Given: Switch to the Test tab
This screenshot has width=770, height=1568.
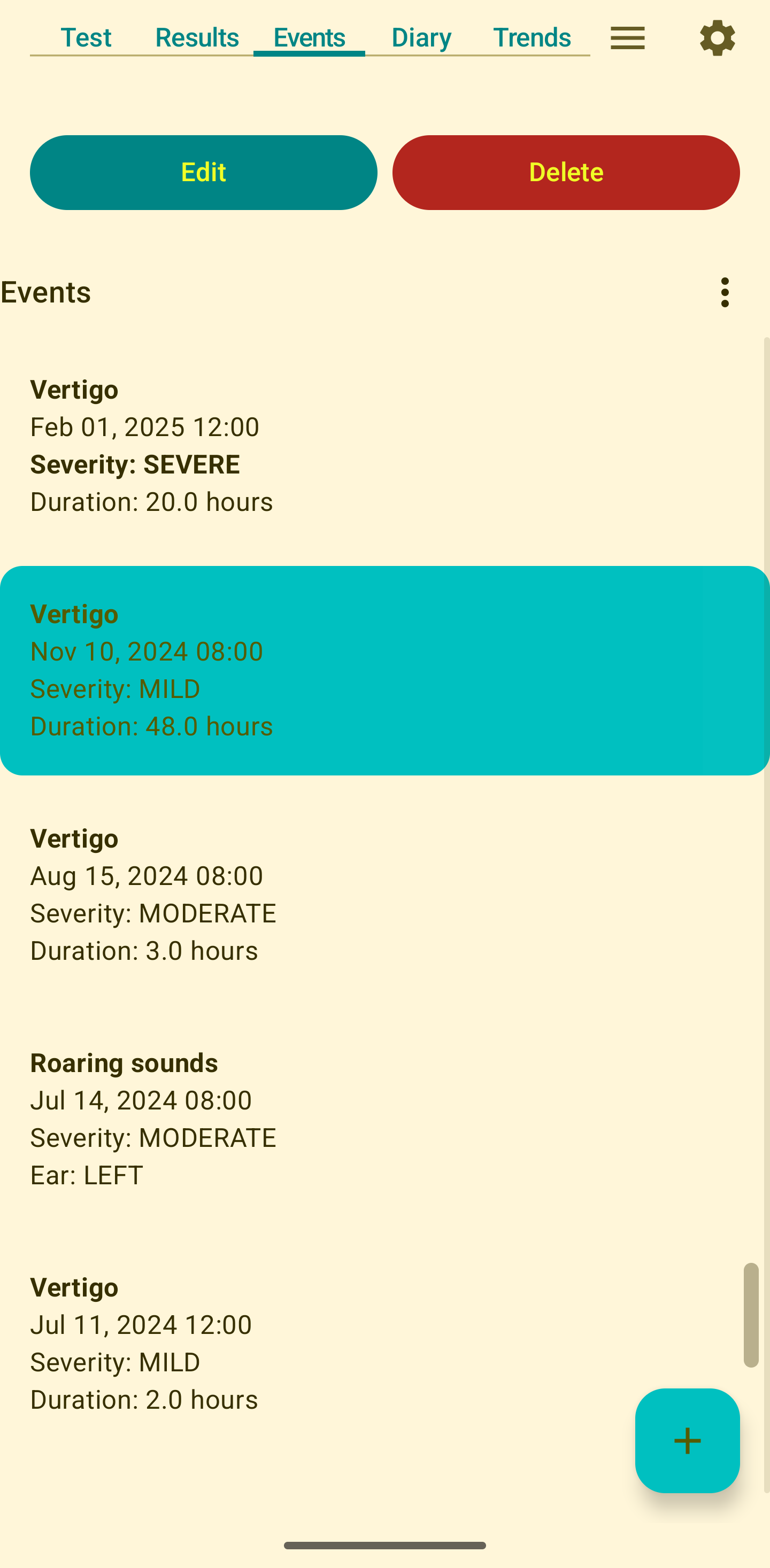Looking at the screenshot, I should pos(86,36).
